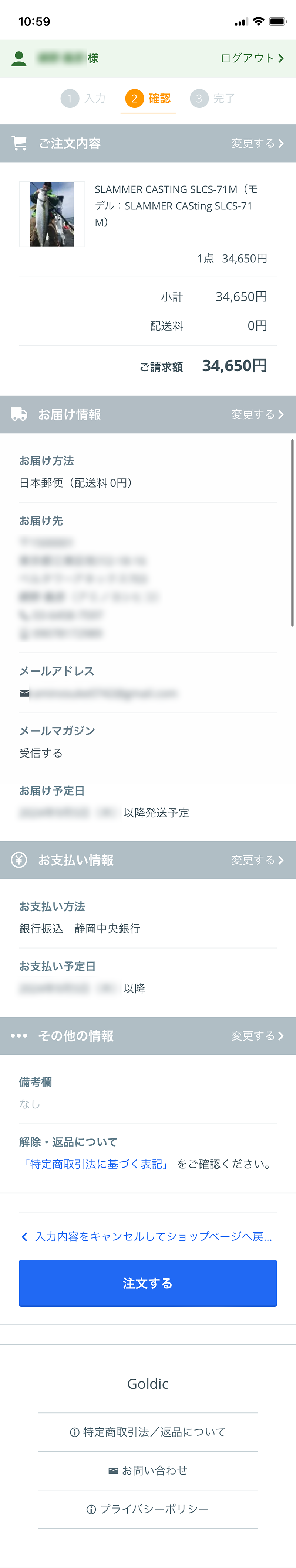Tap ログアウト to log out
The height and width of the screenshot is (1568, 296).
[252, 58]
